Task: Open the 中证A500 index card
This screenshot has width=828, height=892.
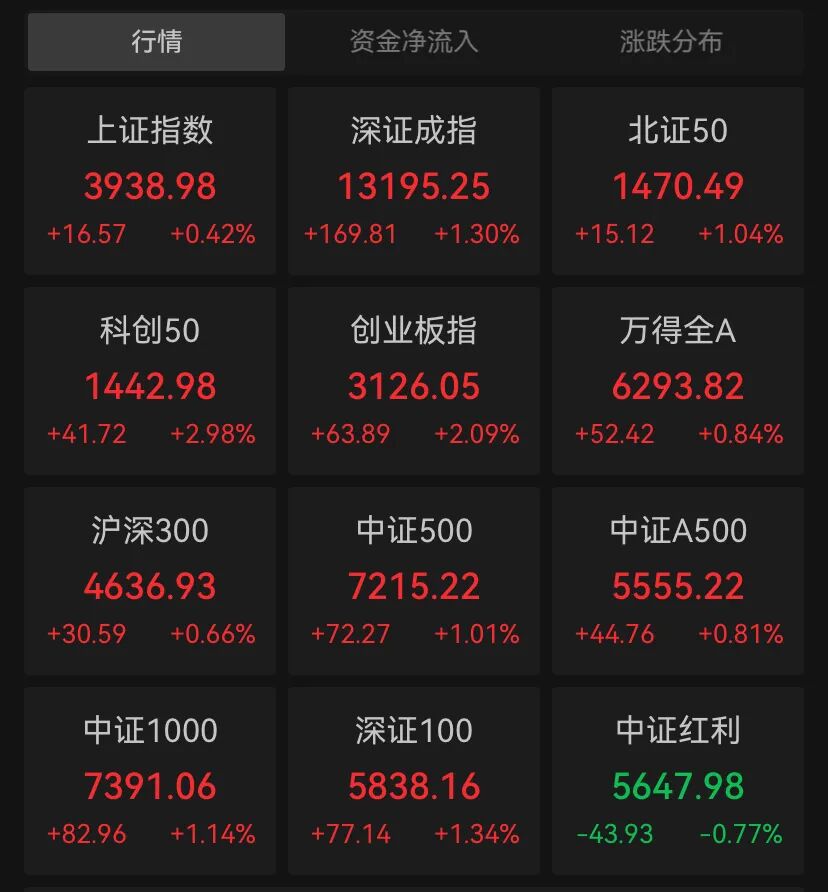Action: (678, 581)
